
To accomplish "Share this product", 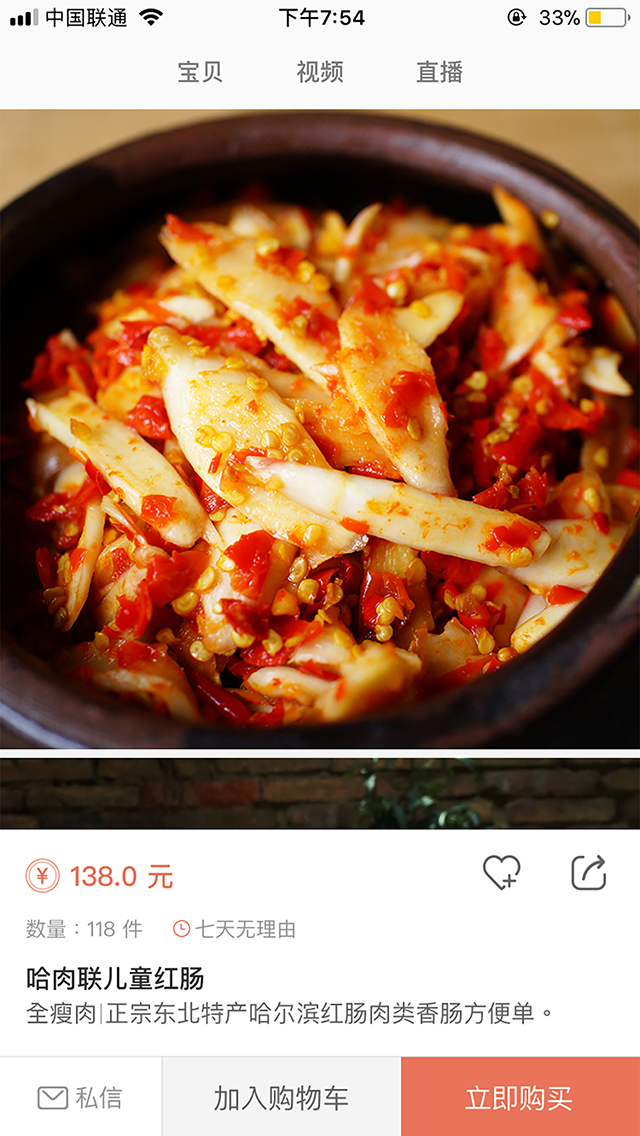I will coord(589,873).
